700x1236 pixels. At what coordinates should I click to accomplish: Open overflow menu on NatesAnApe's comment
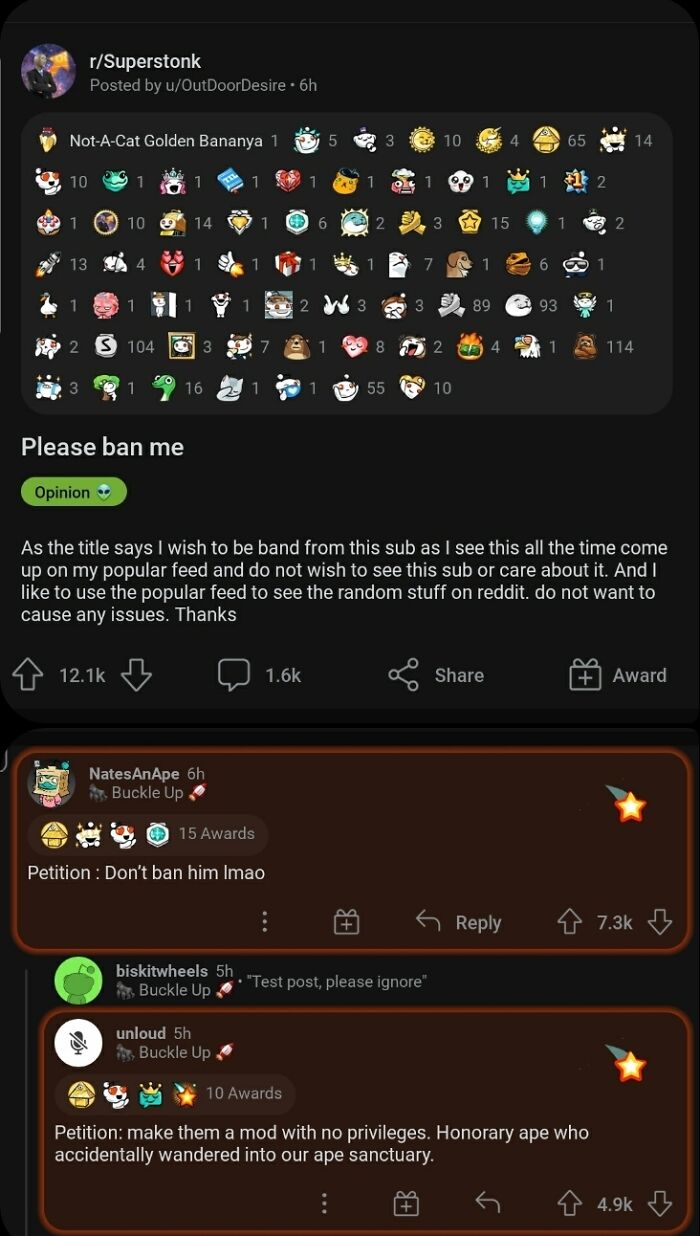[264, 922]
